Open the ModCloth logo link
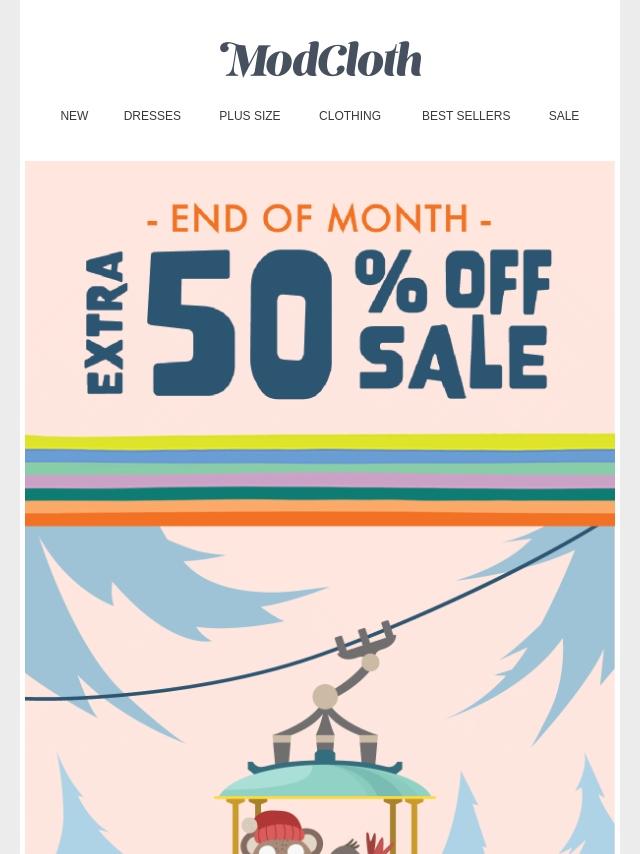This screenshot has width=640, height=854. point(320,60)
